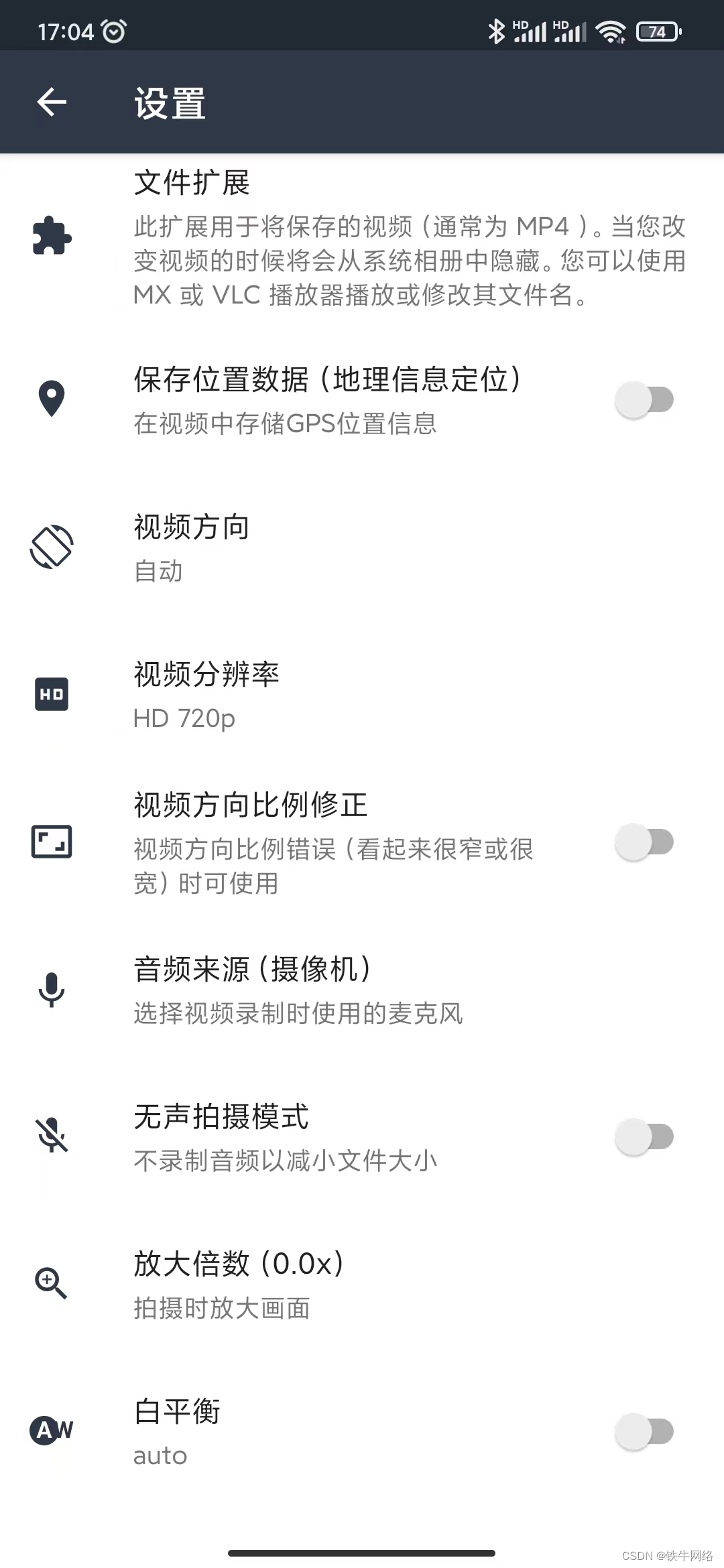Open 音频来源 microphone selection
The image size is (724, 1568).
click(362, 990)
